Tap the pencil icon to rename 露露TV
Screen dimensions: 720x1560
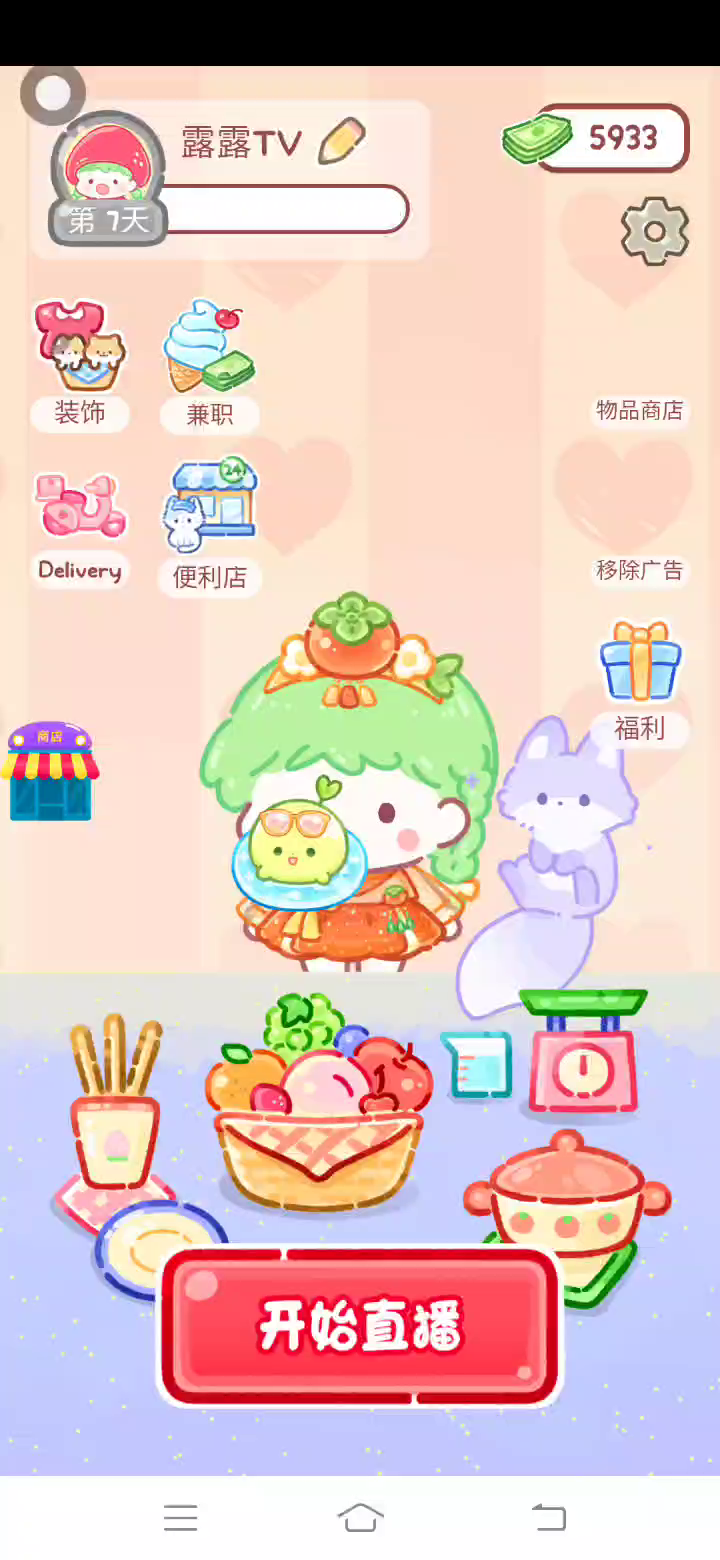[342, 141]
